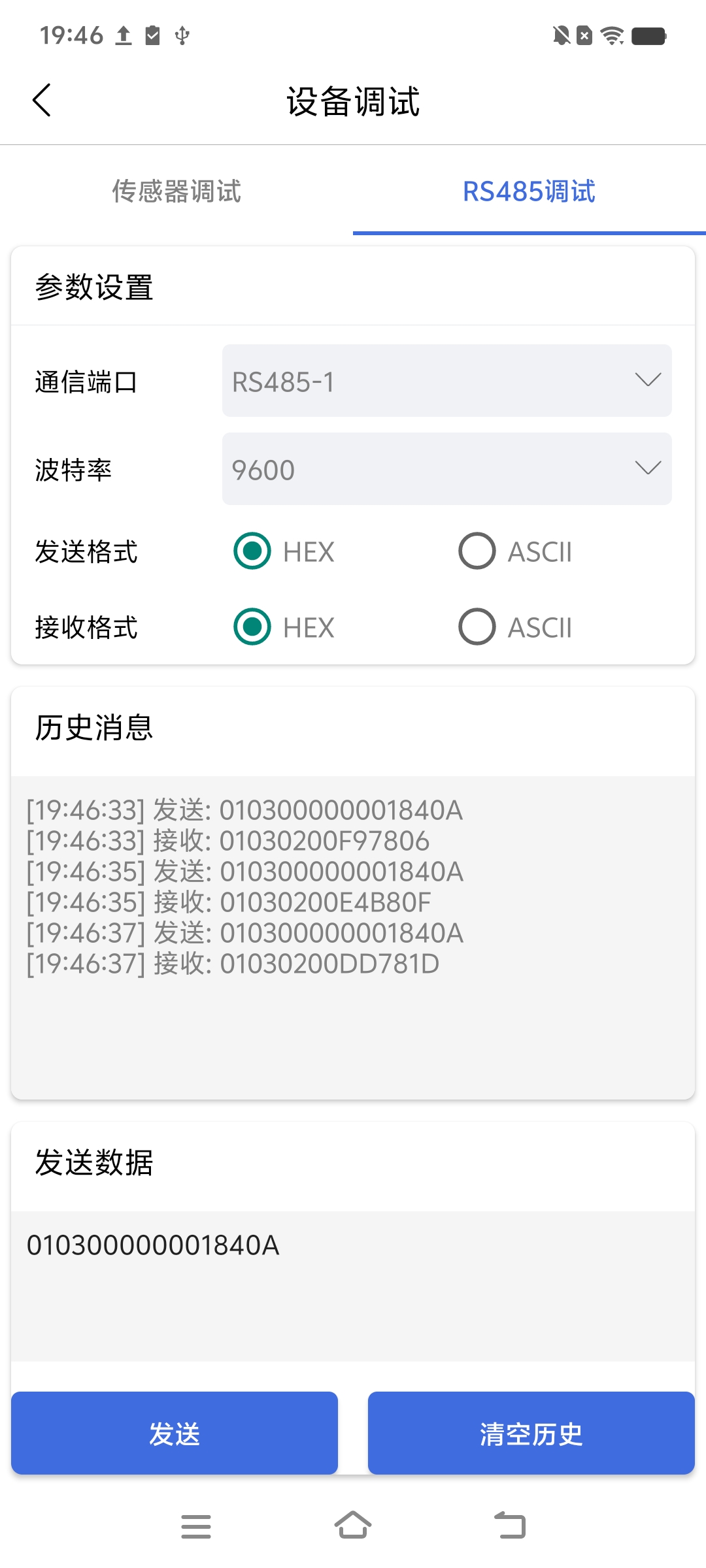Open the 通信端口 dropdown showing RS485-1
Viewport: 706px width, 1568px height.
tap(446, 381)
